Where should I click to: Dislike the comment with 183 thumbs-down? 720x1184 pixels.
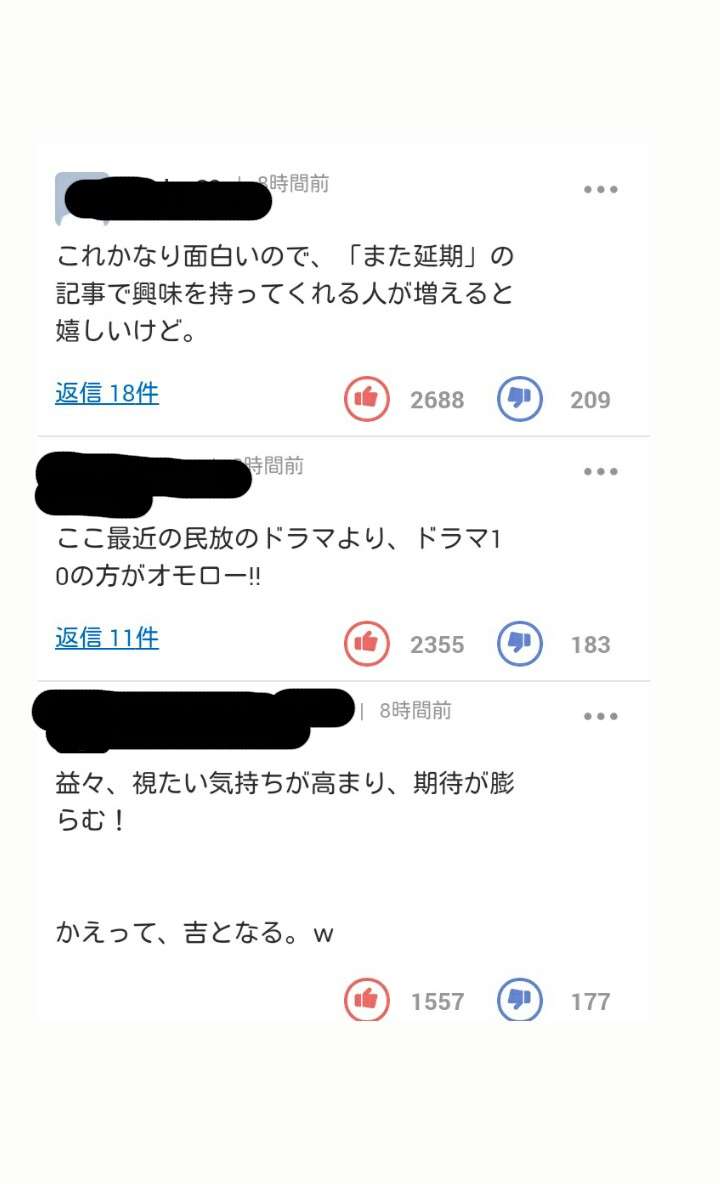pos(520,644)
